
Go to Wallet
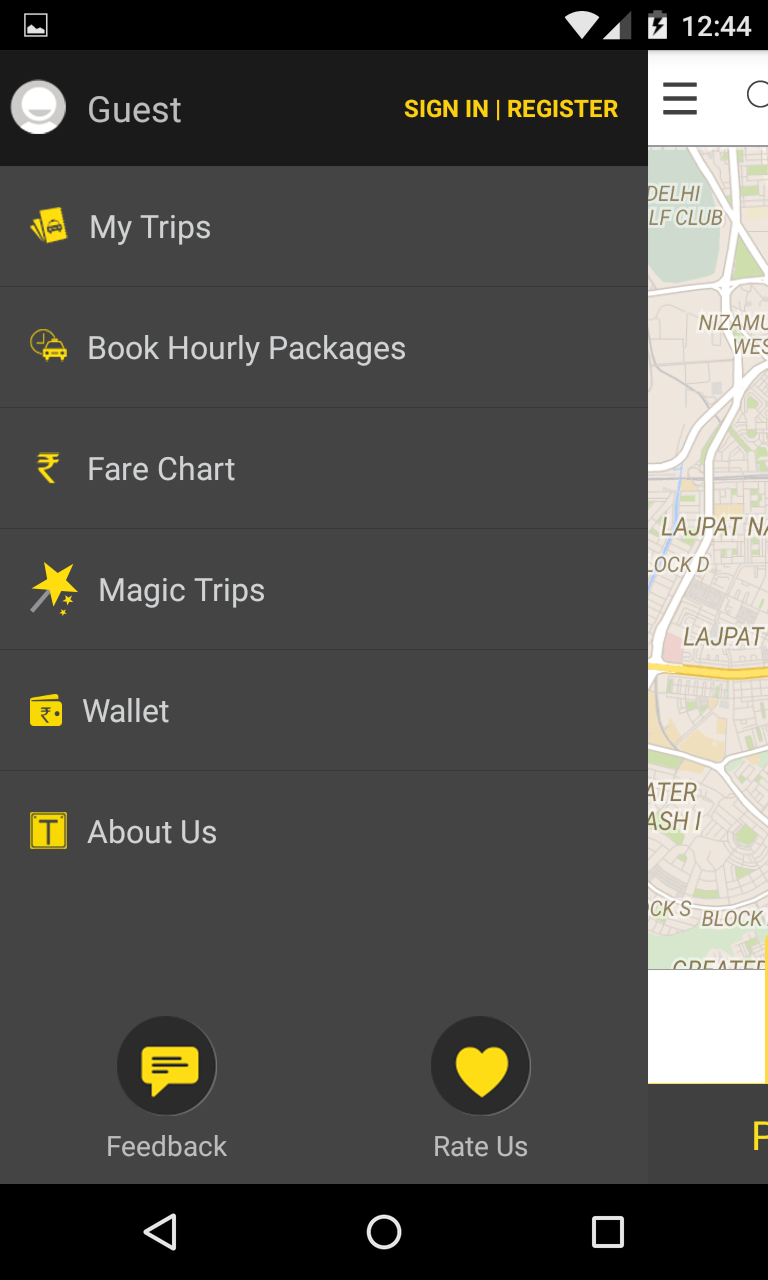(126, 711)
